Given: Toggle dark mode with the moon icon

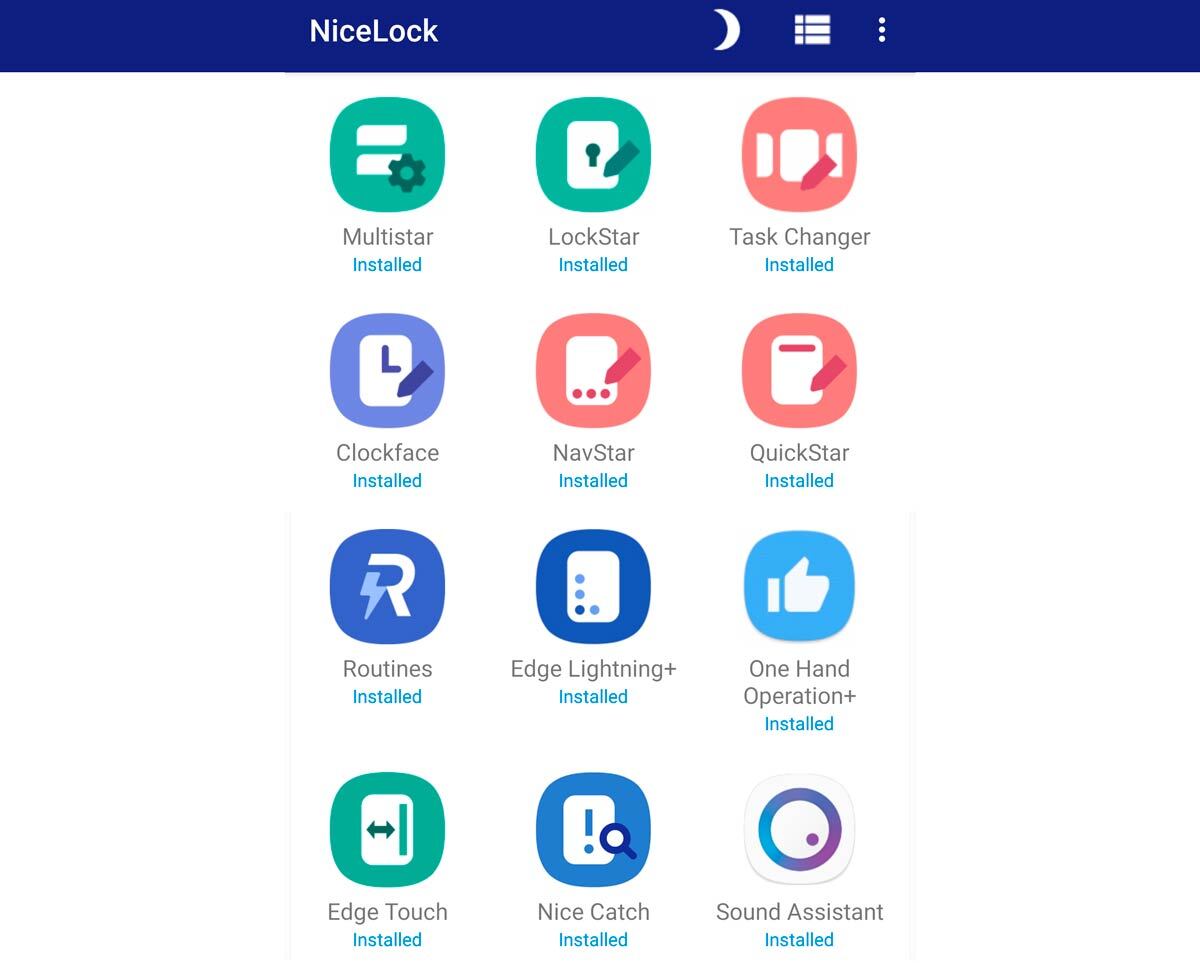Looking at the screenshot, I should click(x=726, y=31).
